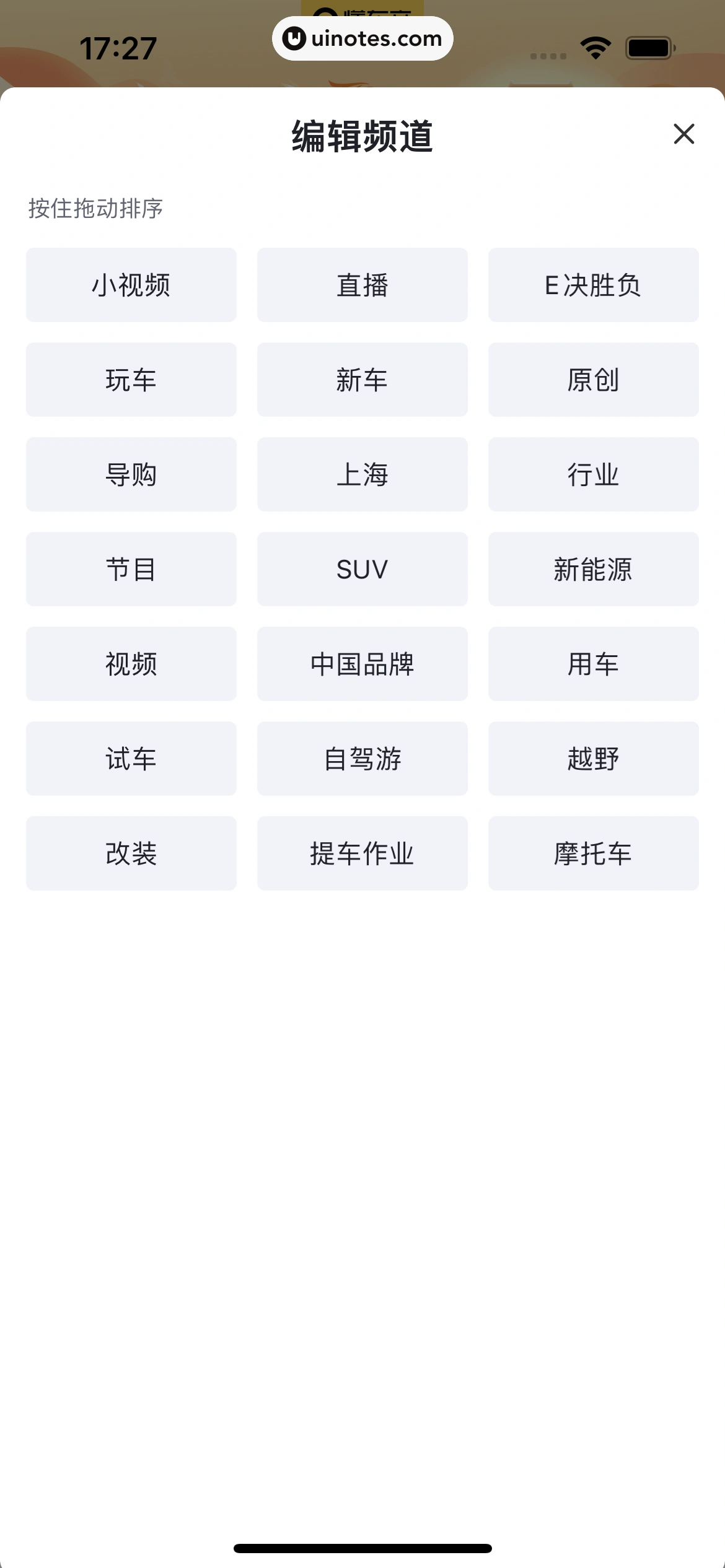The width and height of the screenshot is (725, 1568).
Task: Choose the 玩车 channel
Action: 131,380
